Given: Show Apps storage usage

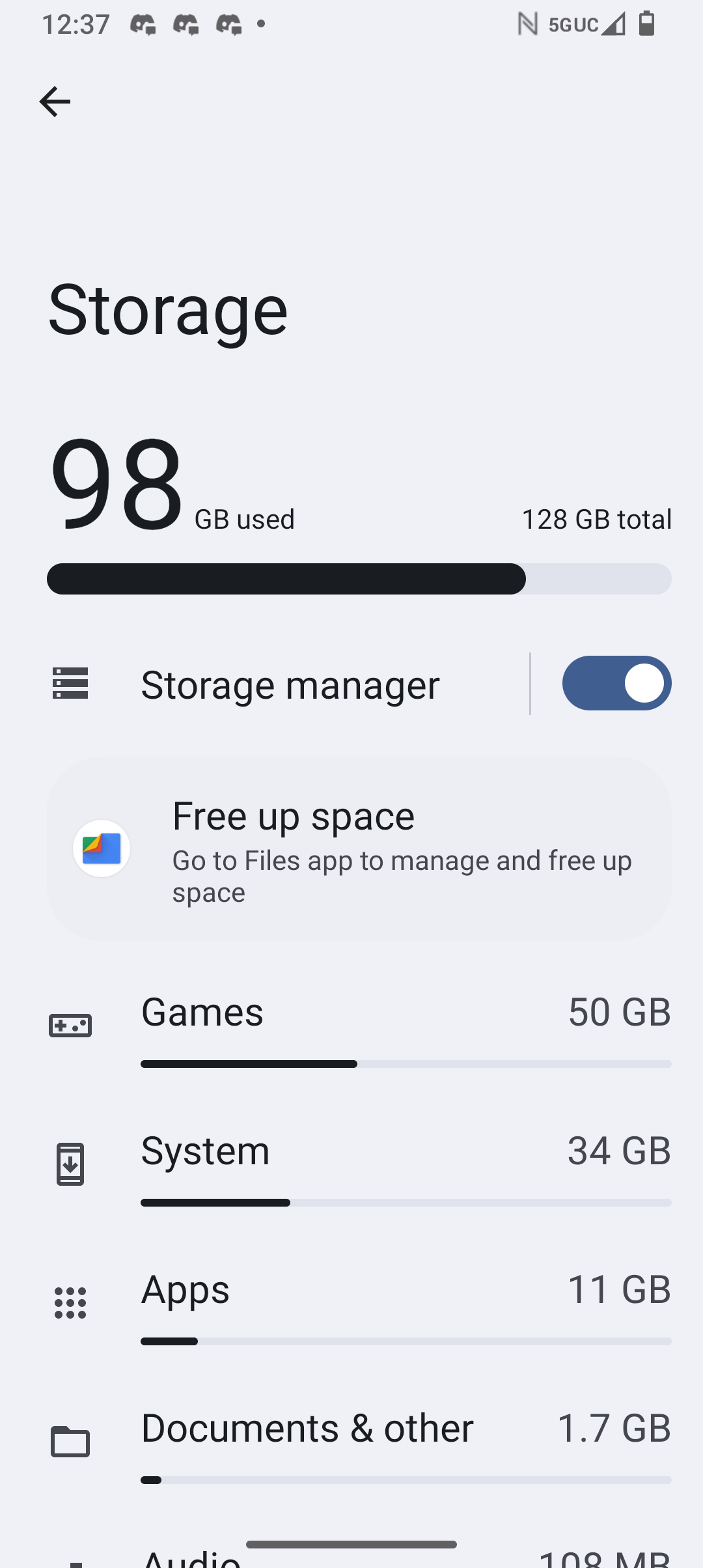Looking at the screenshot, I should pos(359,1304).
